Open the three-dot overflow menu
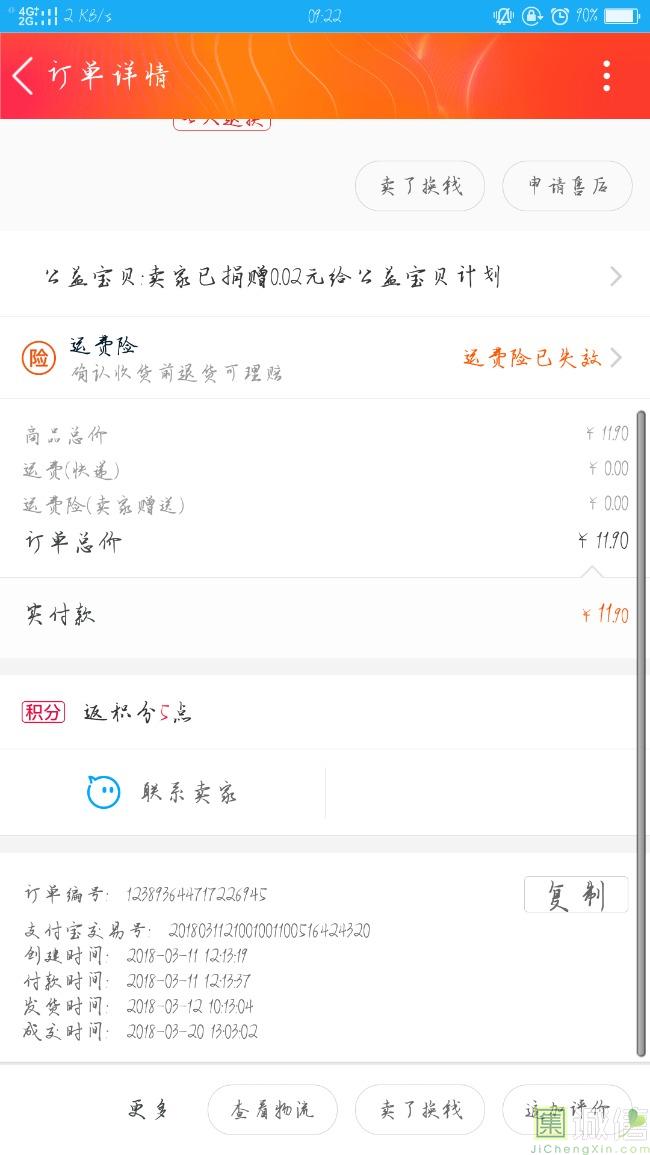 tap(606, 76)
